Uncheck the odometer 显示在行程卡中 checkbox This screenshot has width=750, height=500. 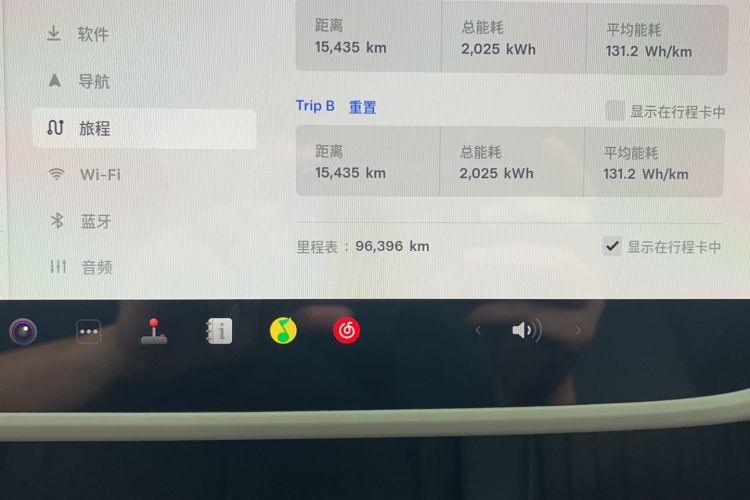(612, 246)
